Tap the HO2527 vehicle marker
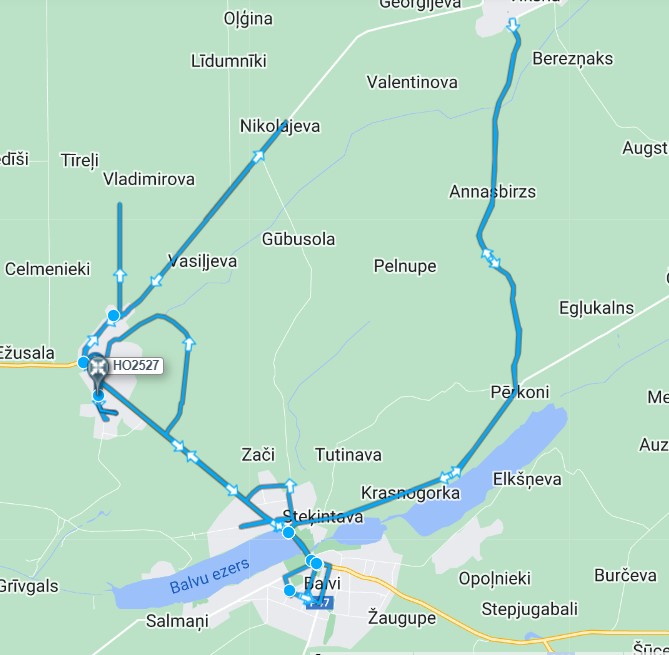Screen dimensions: 669x655 point(98,369)
